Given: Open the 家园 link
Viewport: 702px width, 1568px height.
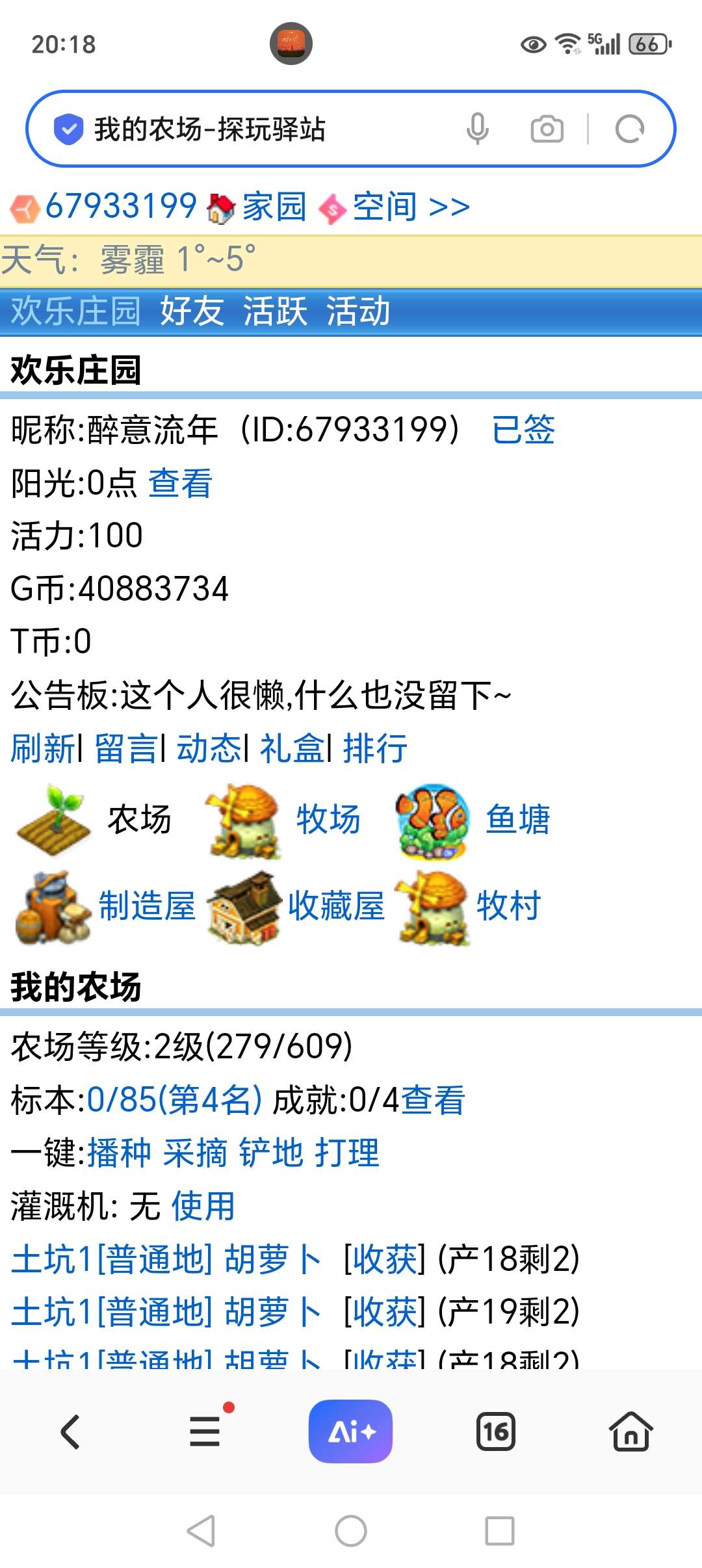Looking at the screenshot, I should (x=274, y=207).
